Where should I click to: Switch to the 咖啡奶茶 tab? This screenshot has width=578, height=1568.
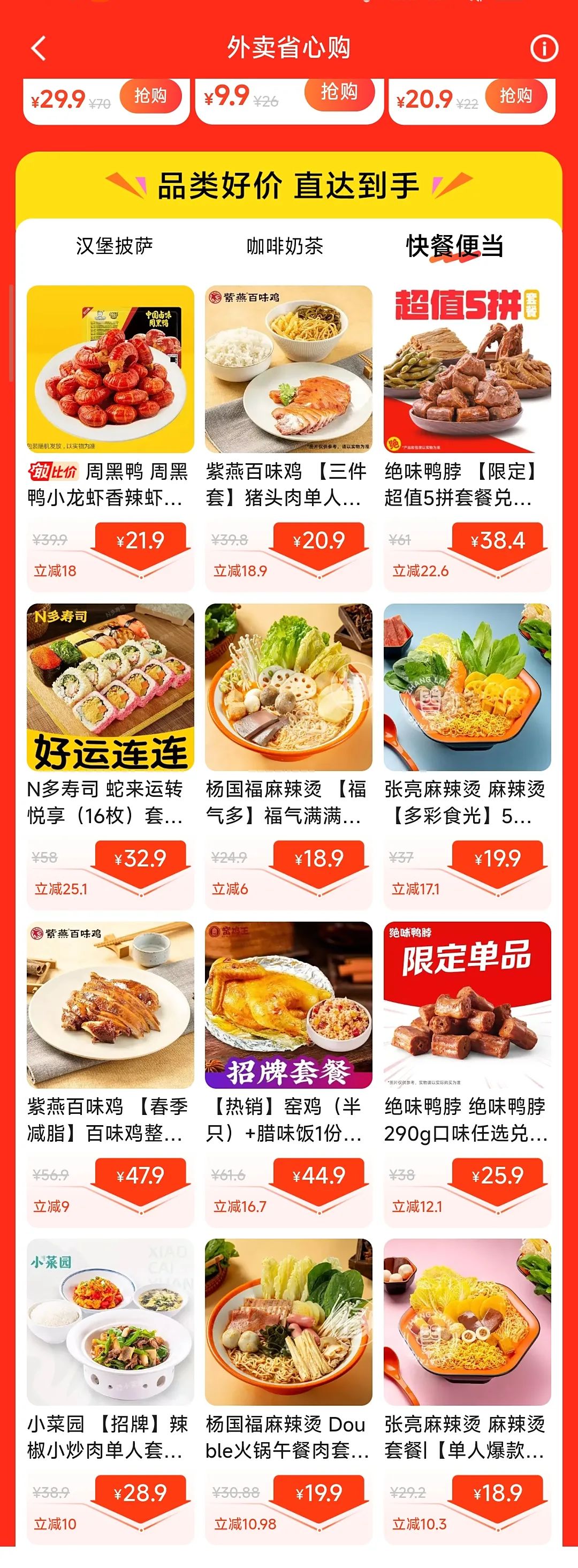click(x=285, y=246)
